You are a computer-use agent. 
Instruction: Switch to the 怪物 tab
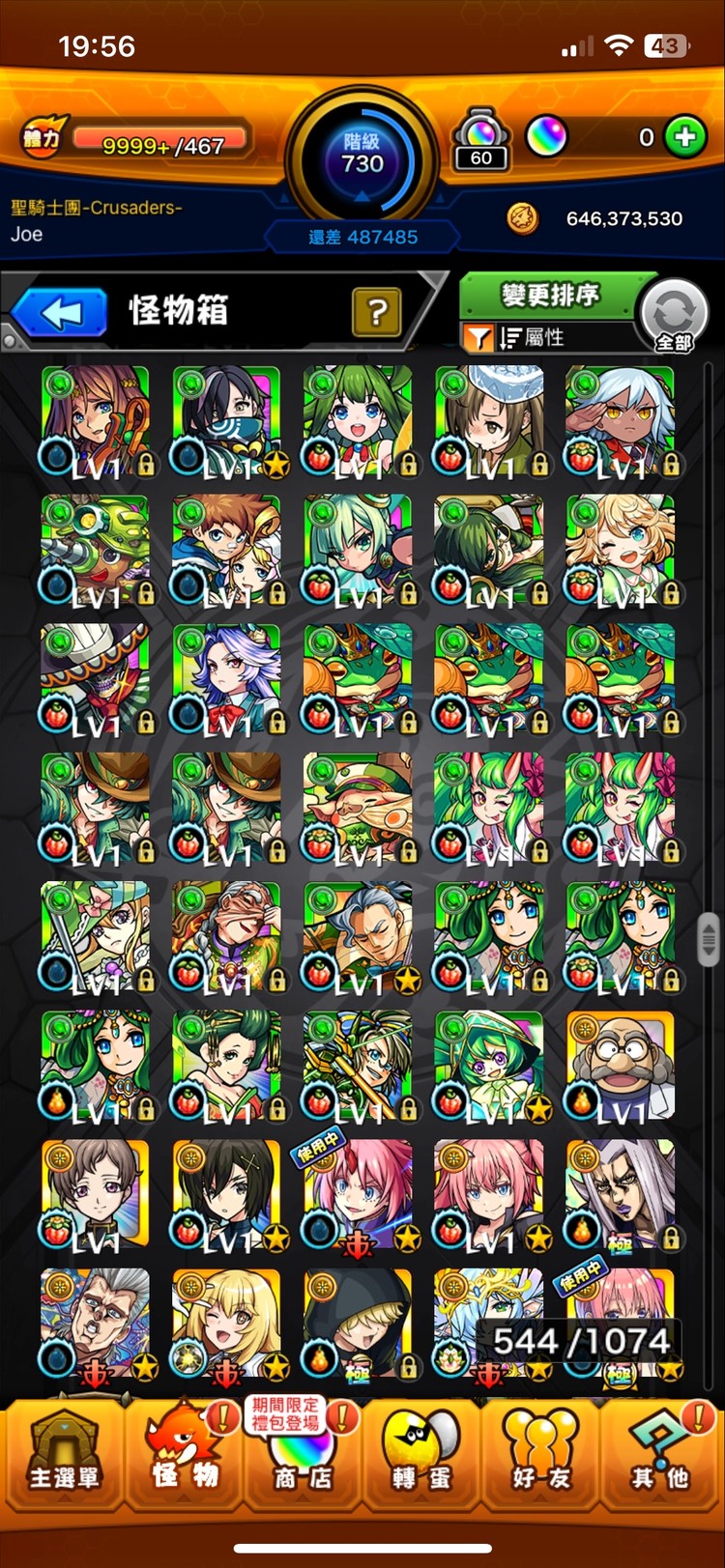184,1455
